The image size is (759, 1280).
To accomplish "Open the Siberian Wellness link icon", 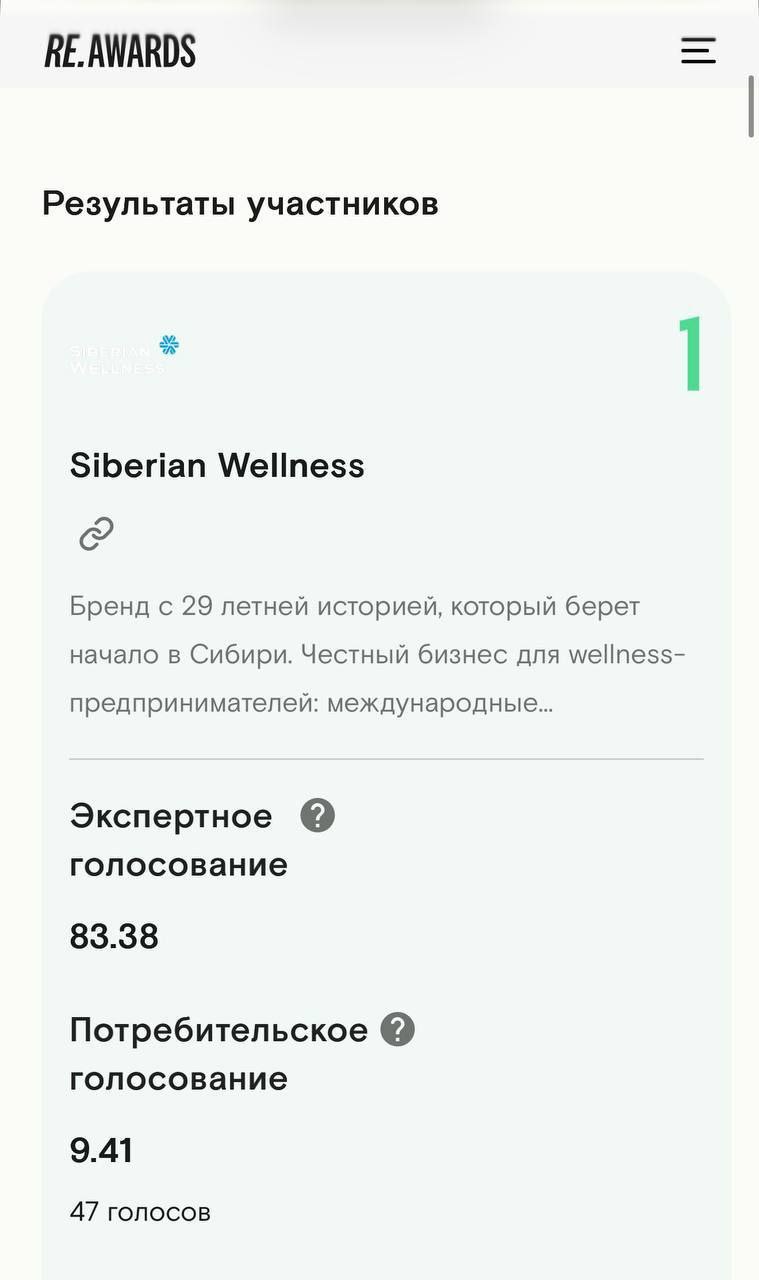I will click(97, 534).
